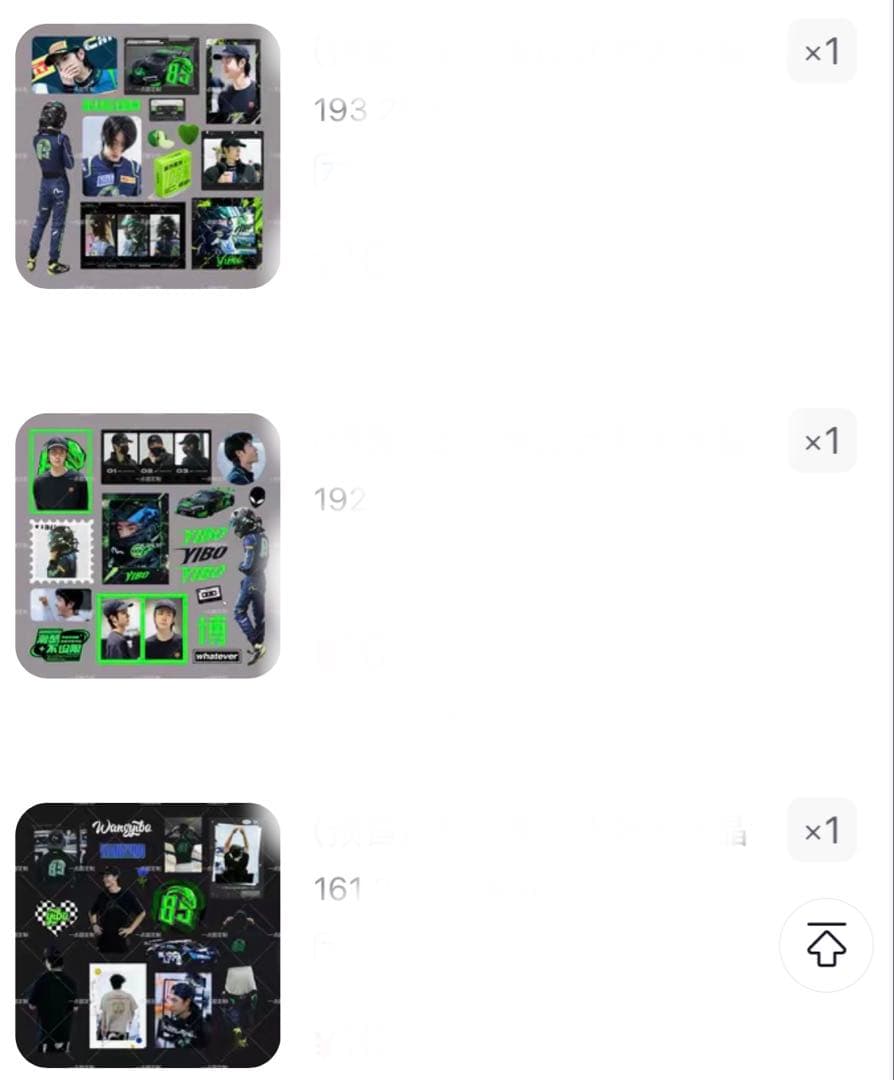
Task: Open the black sticker sheet item numbered 161
Action: pos(148,935)
